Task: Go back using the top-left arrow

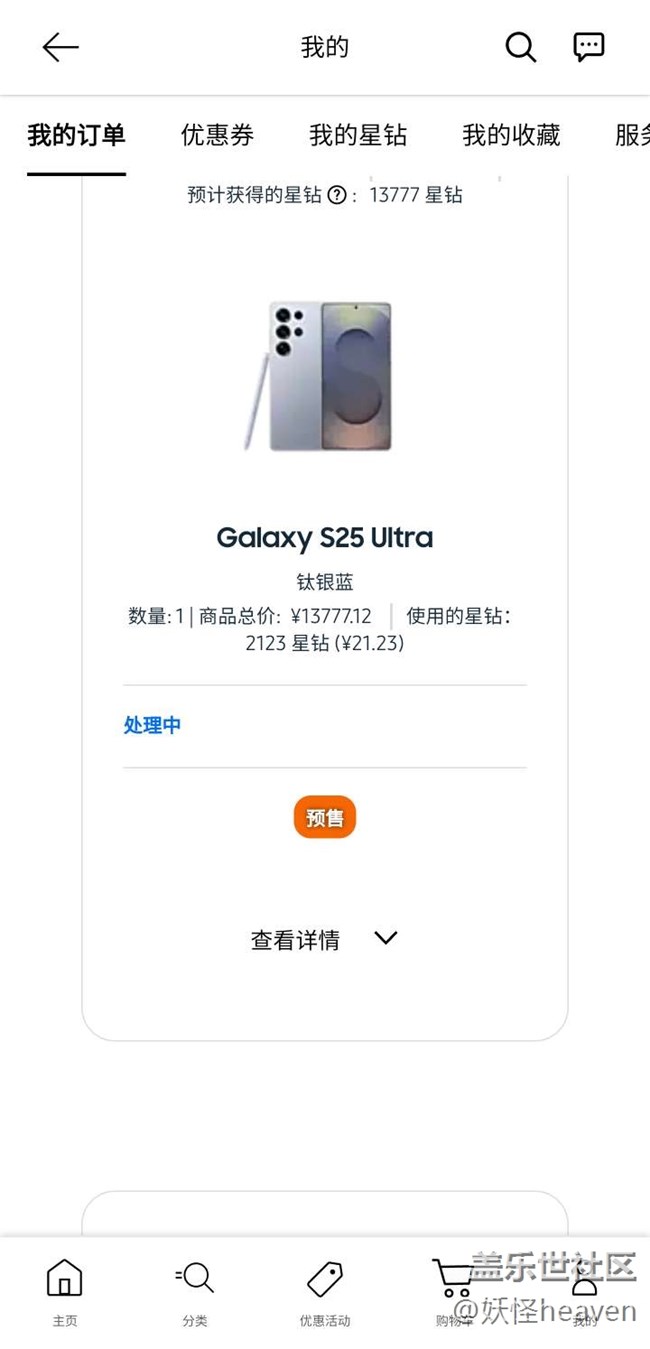Action: click(60, 47)
